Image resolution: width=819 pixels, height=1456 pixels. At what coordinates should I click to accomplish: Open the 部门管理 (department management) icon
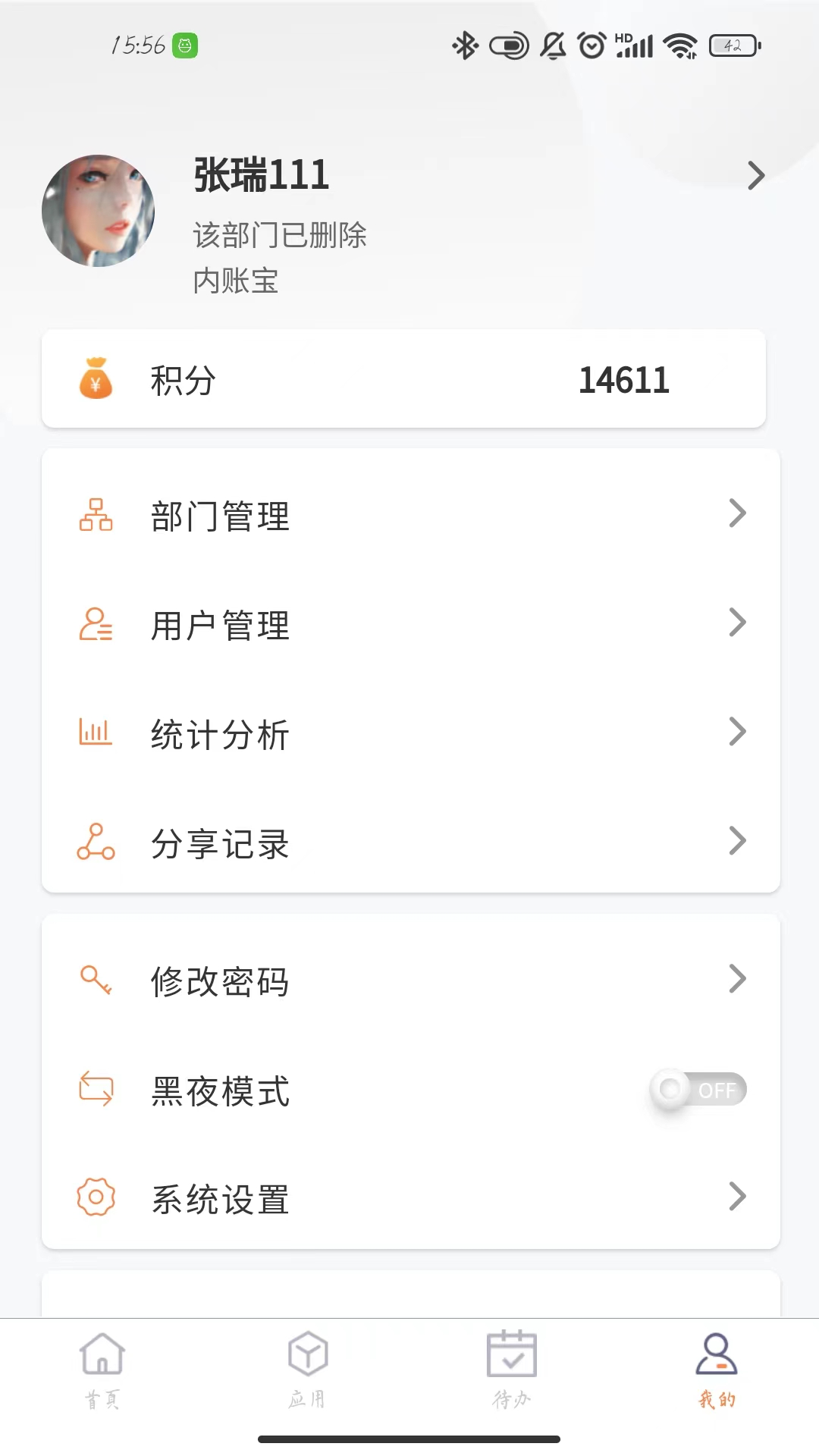tap(96, 515)
